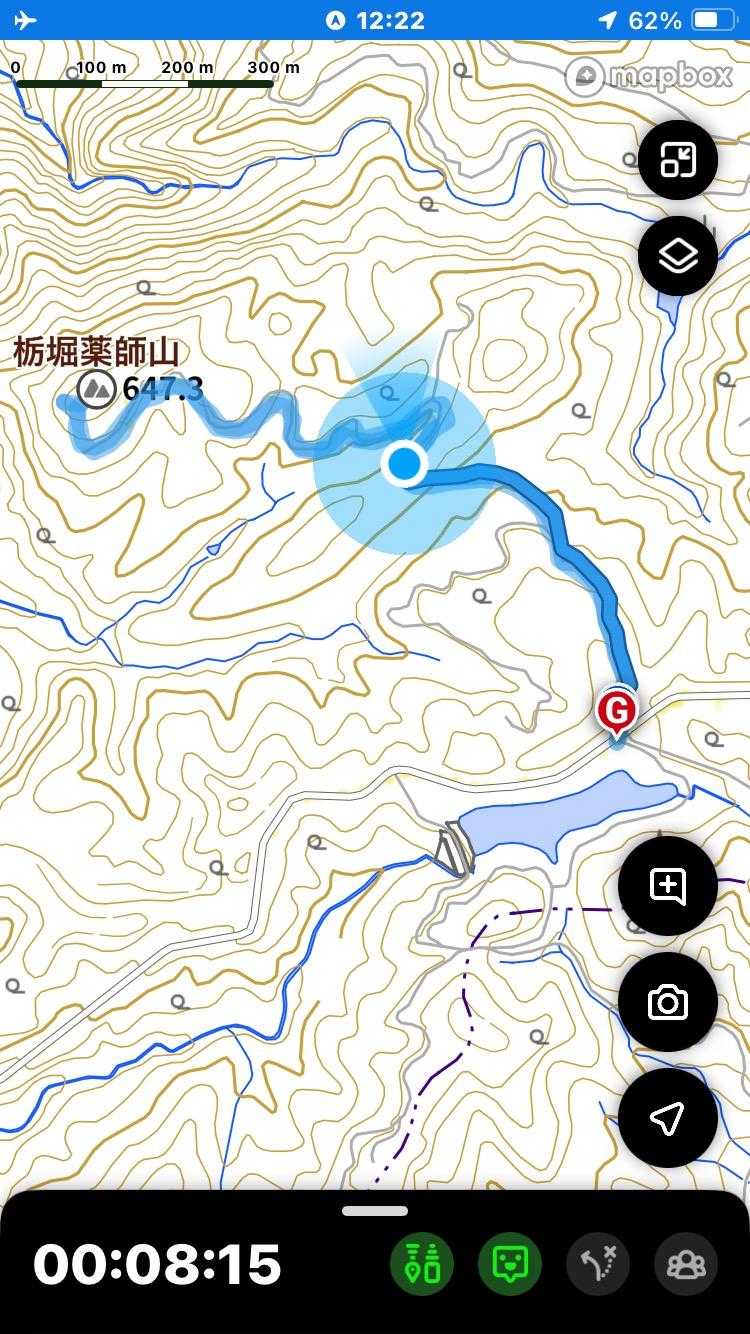Image resolution: width=750 pixels, height=1334 pixels.
Task: Expand the bottom activity panel handle
Action: (375, 1211)
